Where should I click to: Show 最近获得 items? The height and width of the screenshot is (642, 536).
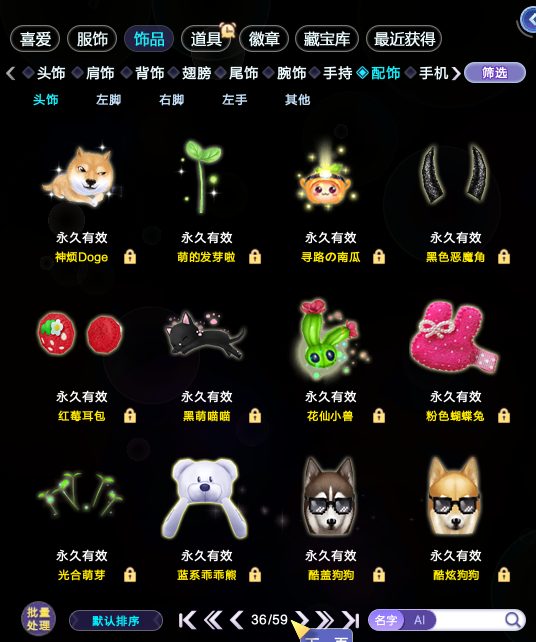pyautogui.click(x=404, y=39)
